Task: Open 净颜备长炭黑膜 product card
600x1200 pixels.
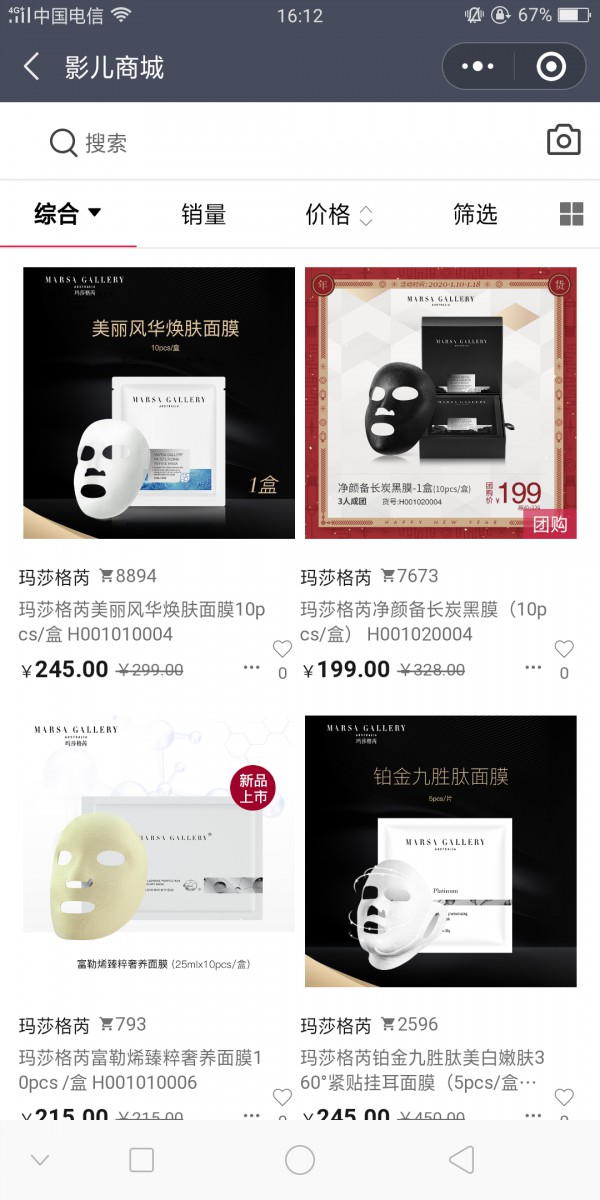Action: click(x=441, y=403)
